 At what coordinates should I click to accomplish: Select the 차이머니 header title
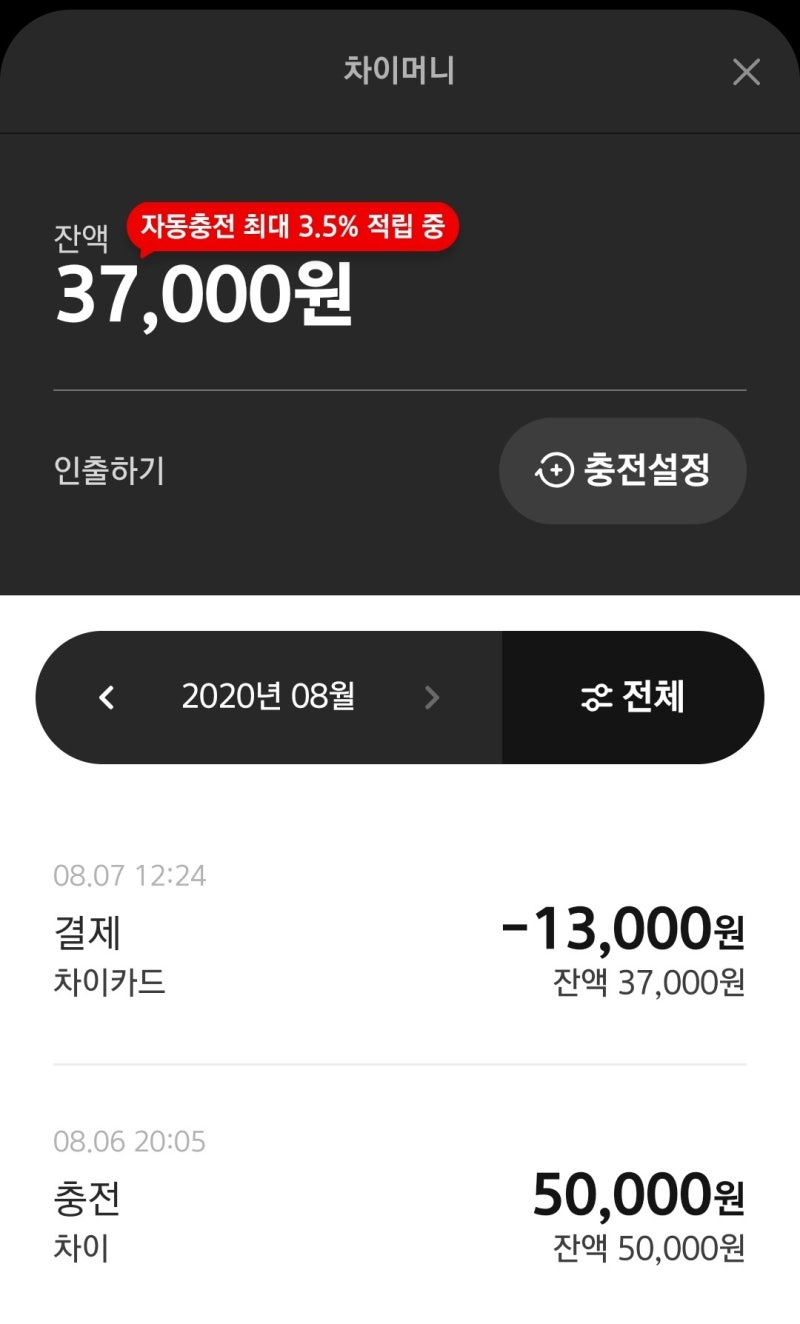pos(399,70)
